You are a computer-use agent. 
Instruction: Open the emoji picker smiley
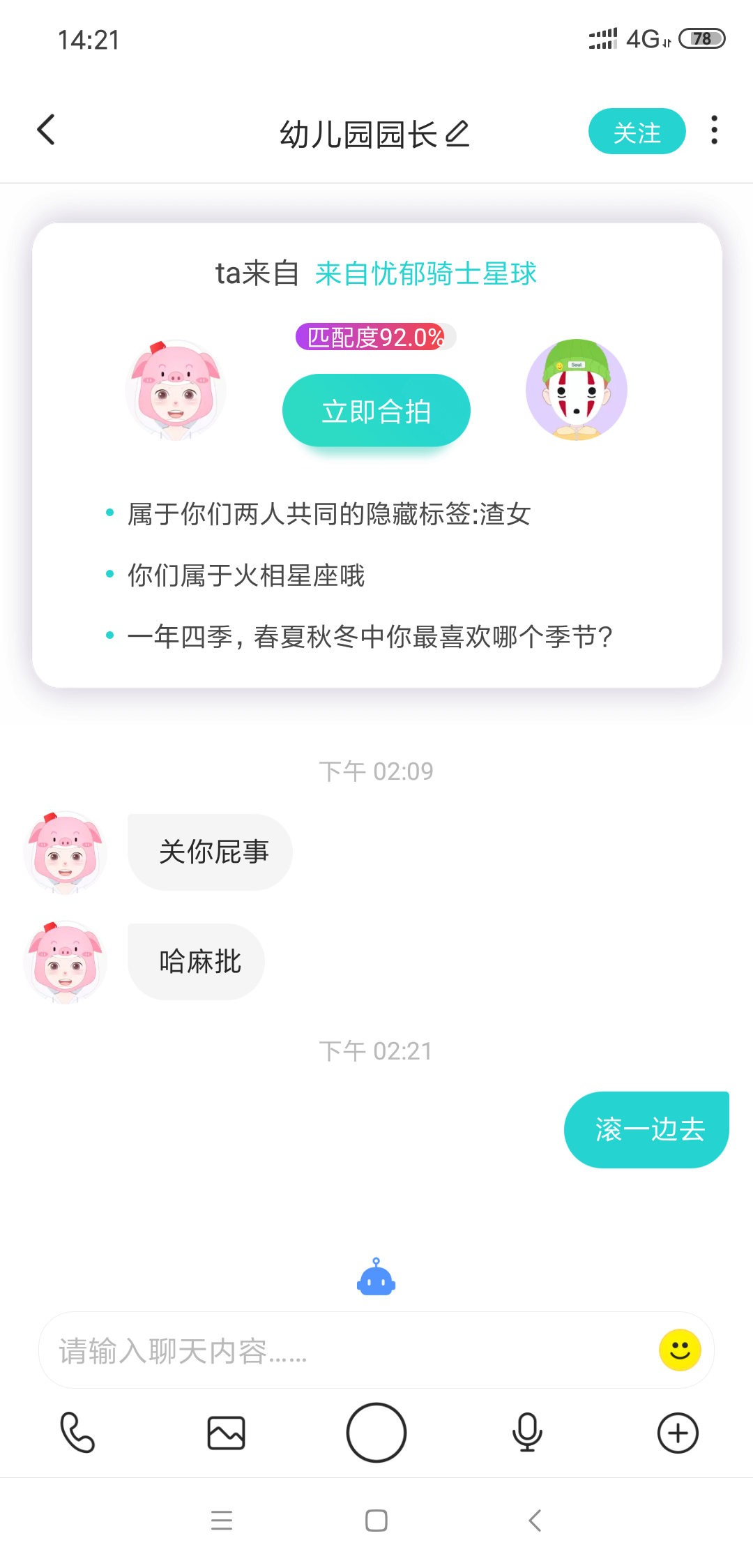click(680, 1350)
